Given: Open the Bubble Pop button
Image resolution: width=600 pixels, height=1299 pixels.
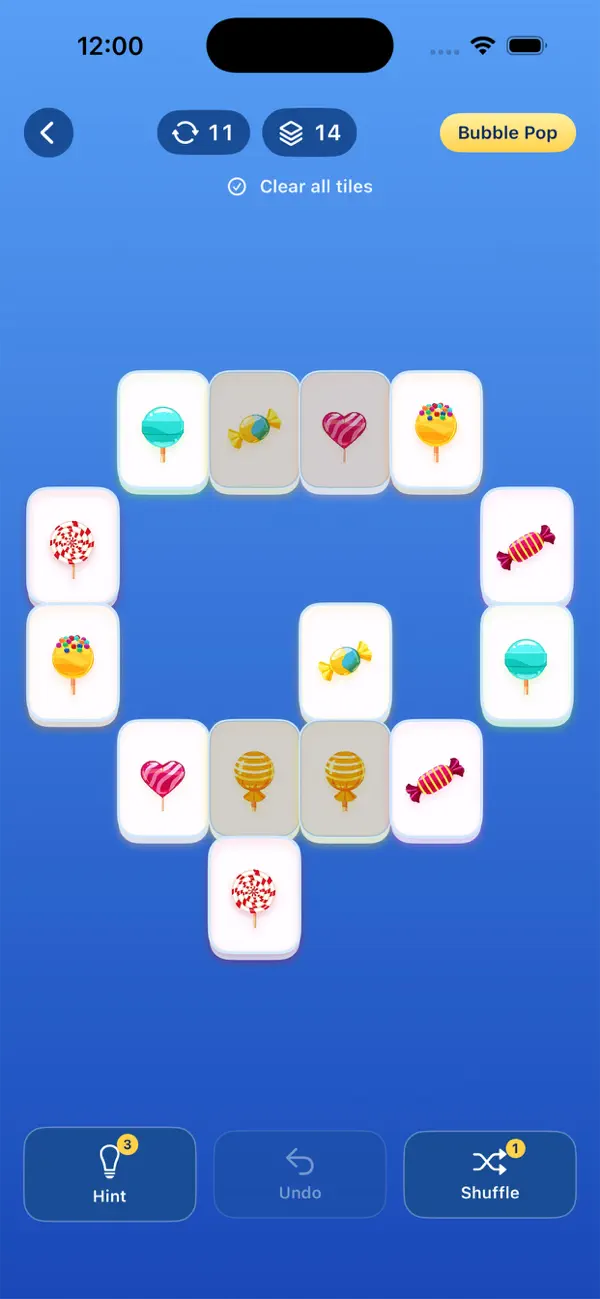Looking at the screenshot, I should tap(508, 133).
